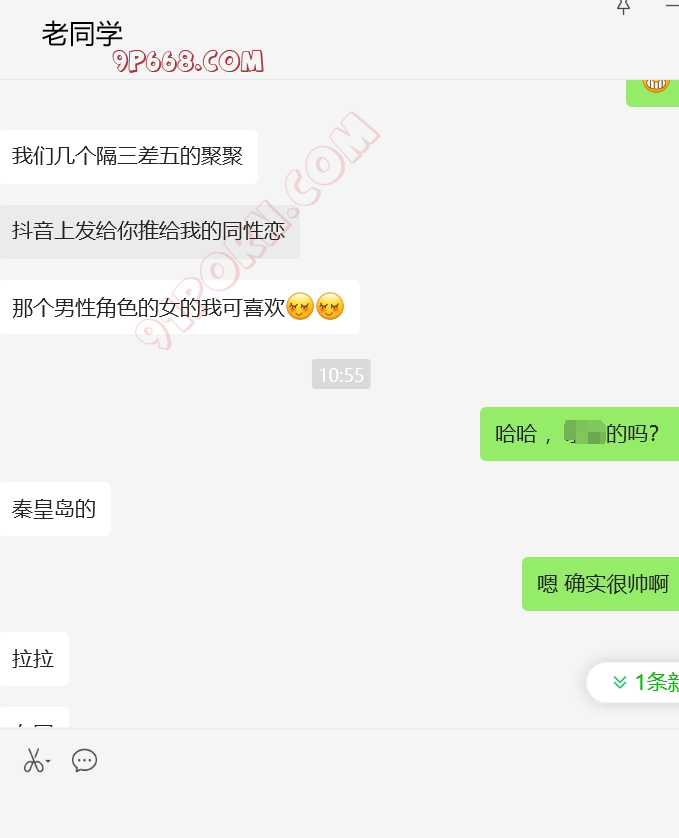This screenshot has height=838, width=679.
Task: Open the screenshot scissors tool
Action: click(x=34, y=761)
